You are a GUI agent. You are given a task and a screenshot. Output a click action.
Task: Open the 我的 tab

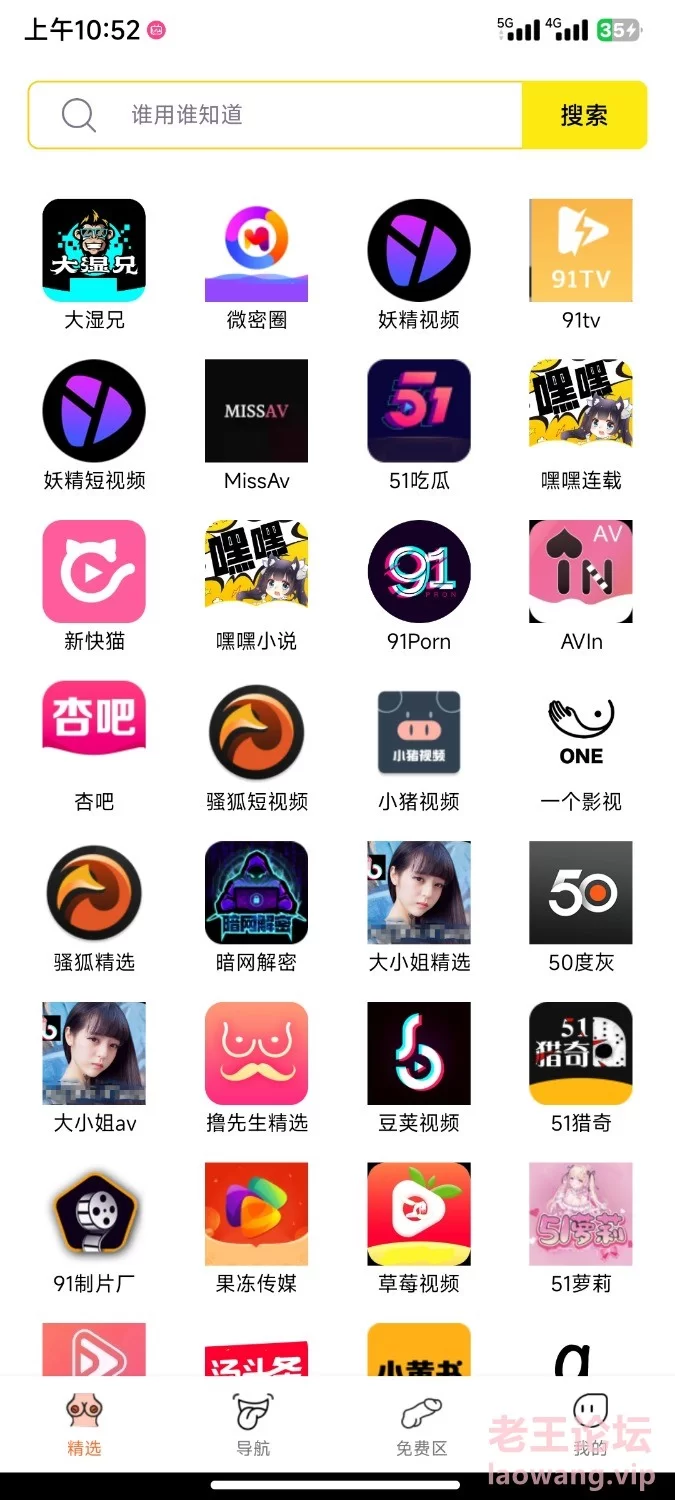[x=590, y=1425]
